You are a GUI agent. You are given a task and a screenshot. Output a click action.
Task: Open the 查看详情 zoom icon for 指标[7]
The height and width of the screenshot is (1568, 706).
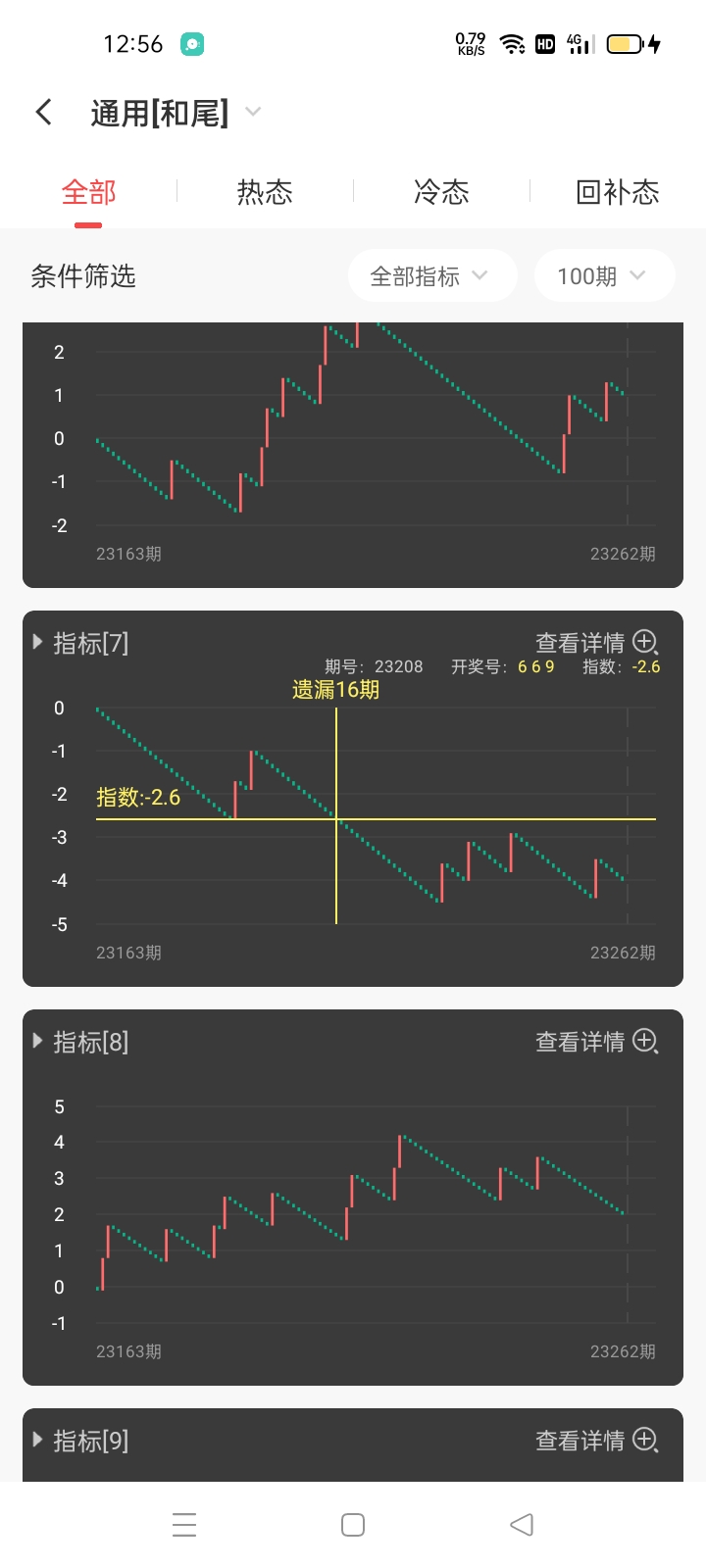[644, 643]
